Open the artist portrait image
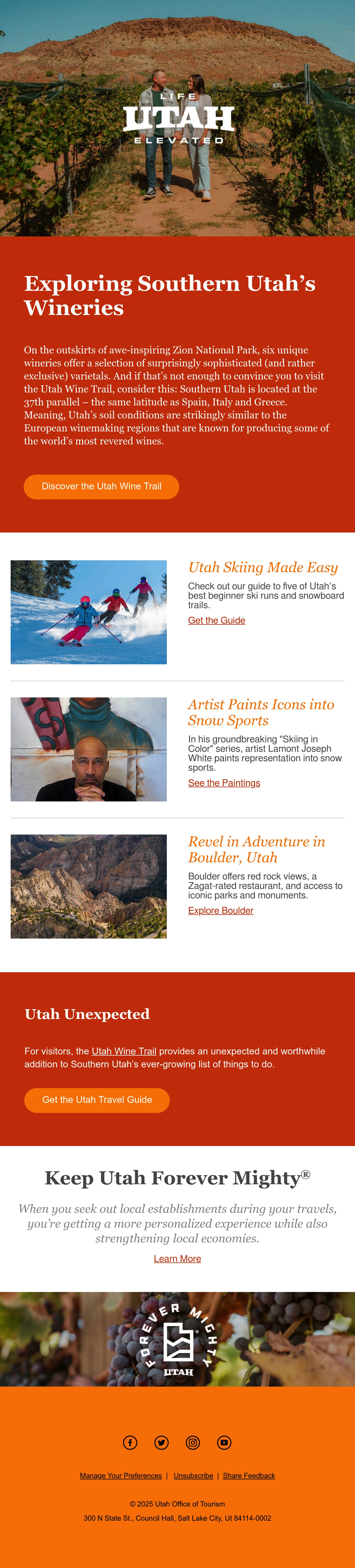355x1568 pixels. [x=88, y=749]
